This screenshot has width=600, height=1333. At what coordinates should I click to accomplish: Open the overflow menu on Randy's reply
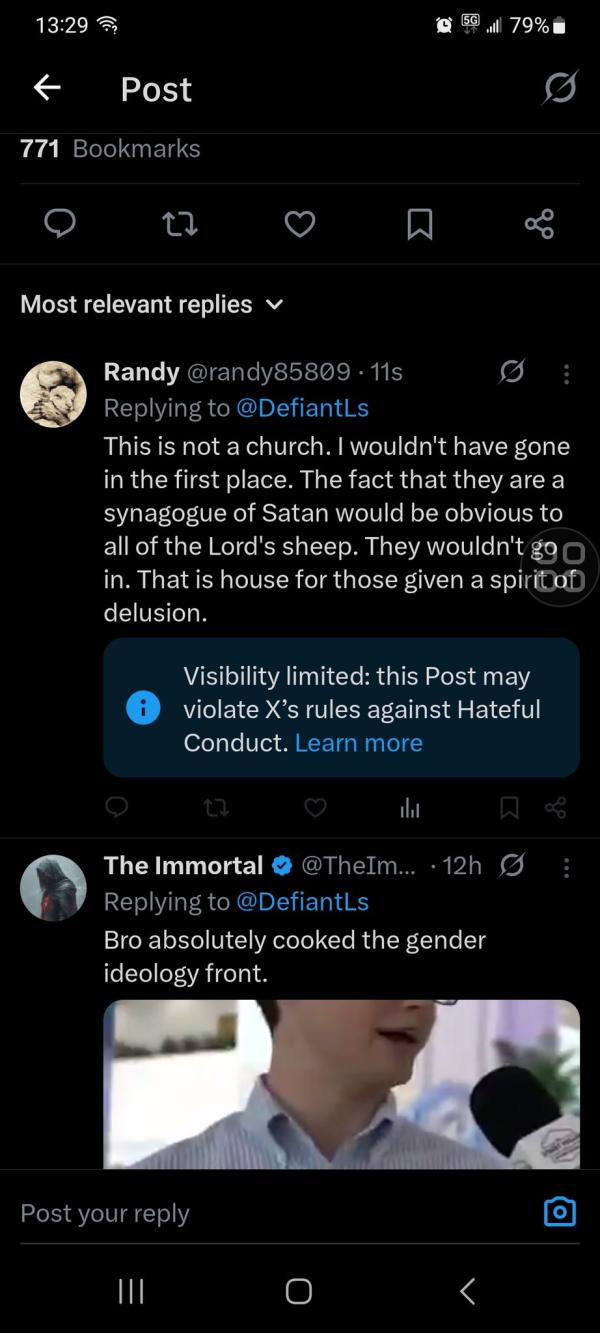coord(566,374)
